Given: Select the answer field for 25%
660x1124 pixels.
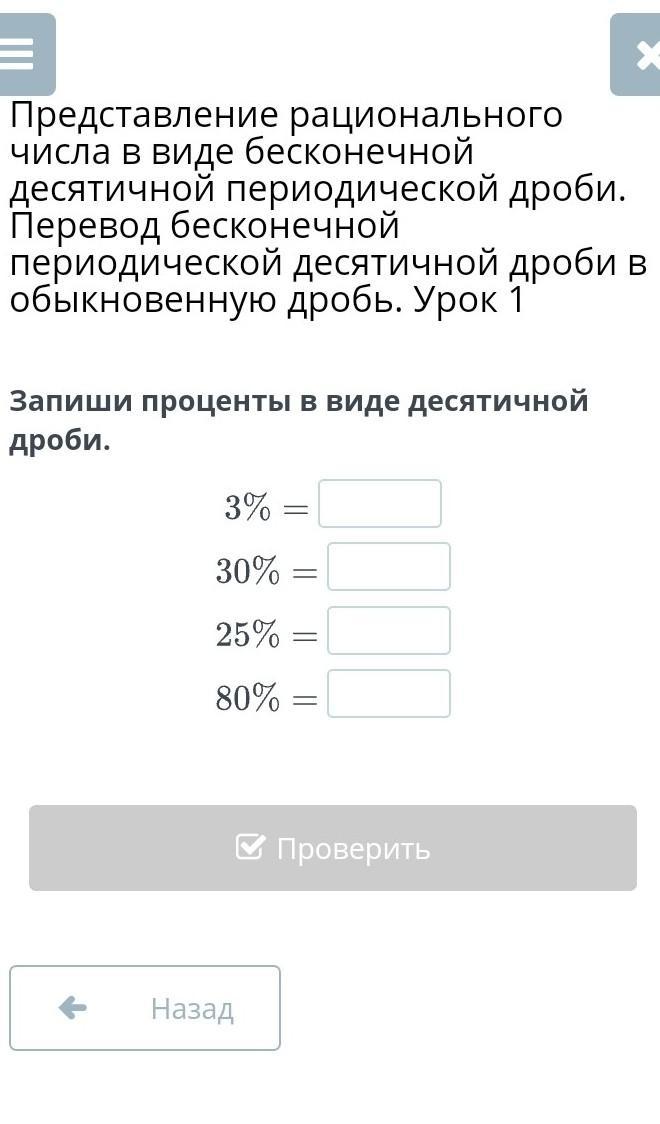Looking at the screenshot, I should (389, 631).
